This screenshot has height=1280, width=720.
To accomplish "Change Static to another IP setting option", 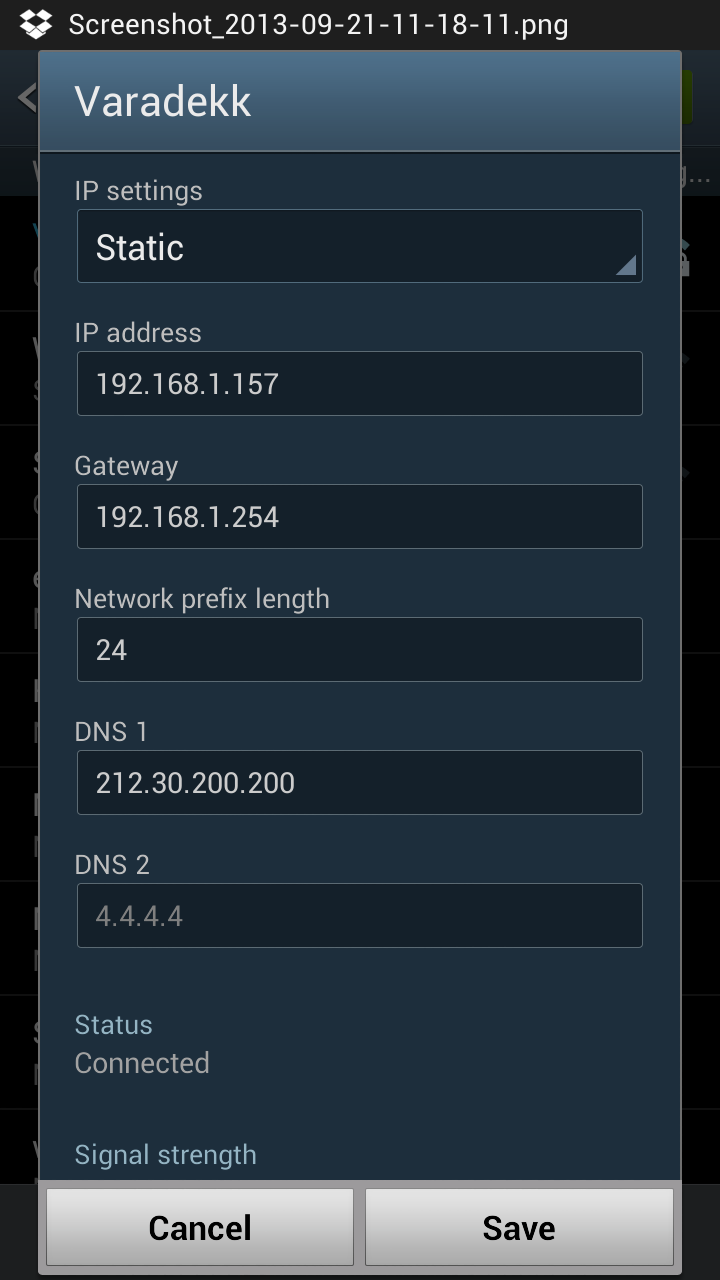I will 360,245.
